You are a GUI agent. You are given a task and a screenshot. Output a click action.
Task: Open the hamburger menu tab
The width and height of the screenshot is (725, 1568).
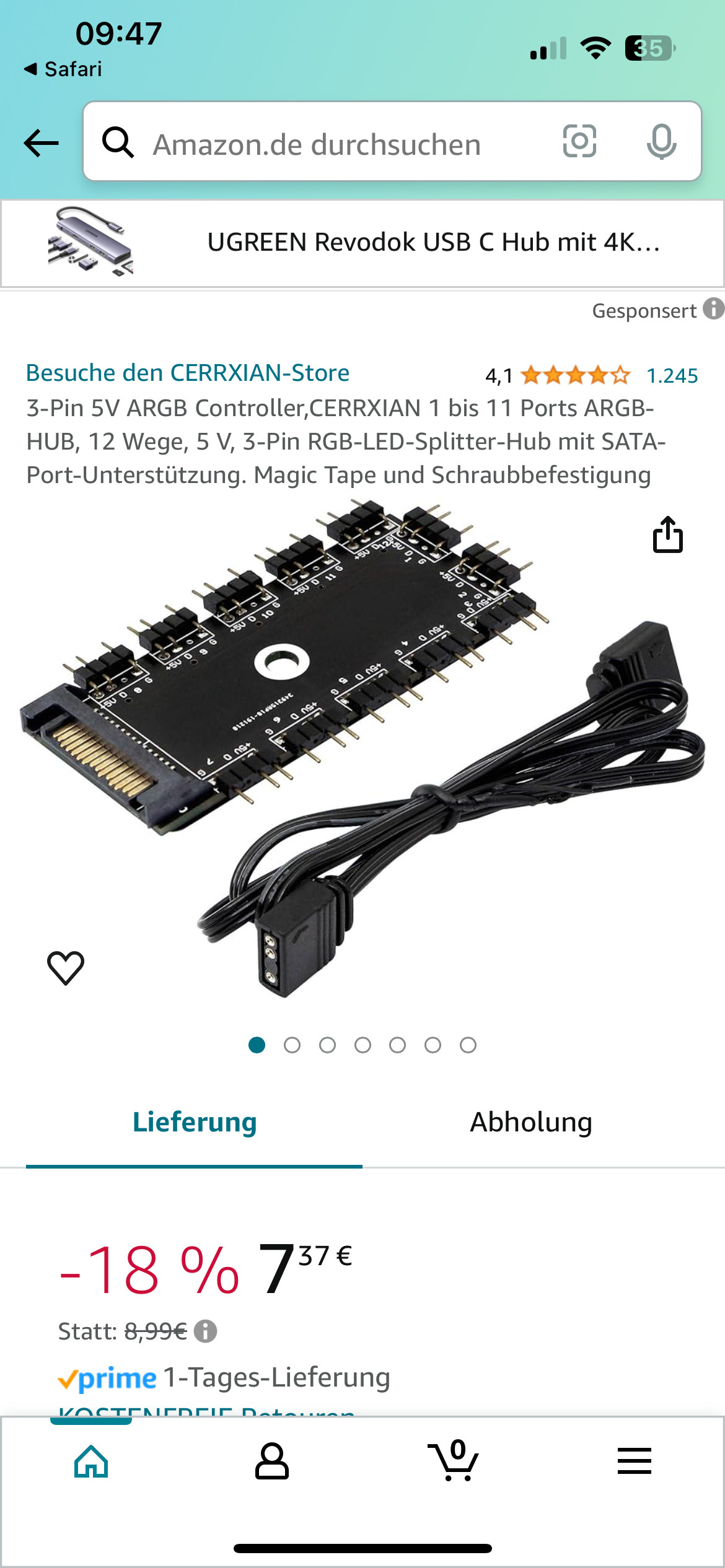(x=634, y=1461)
